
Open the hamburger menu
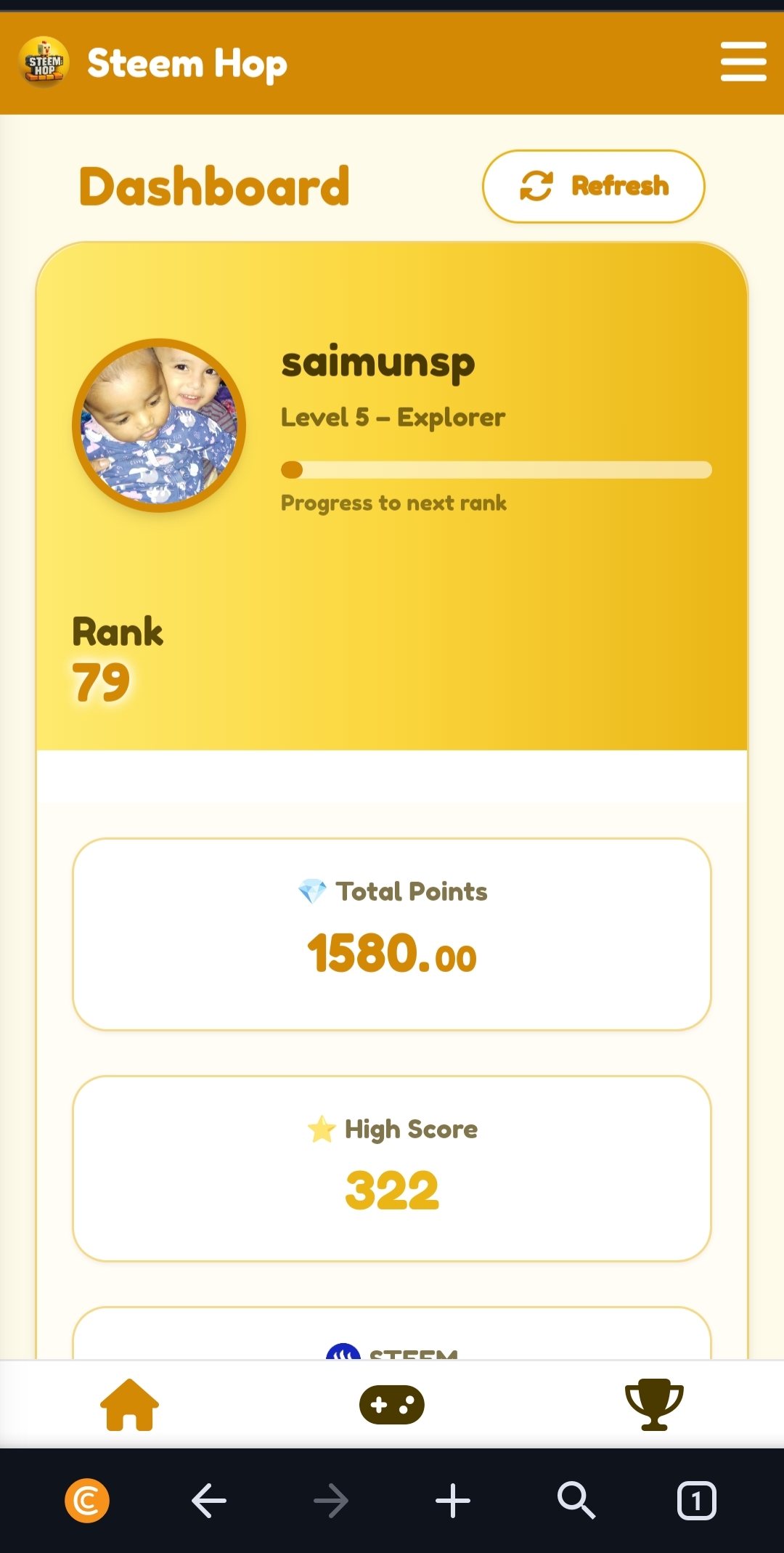743,62
